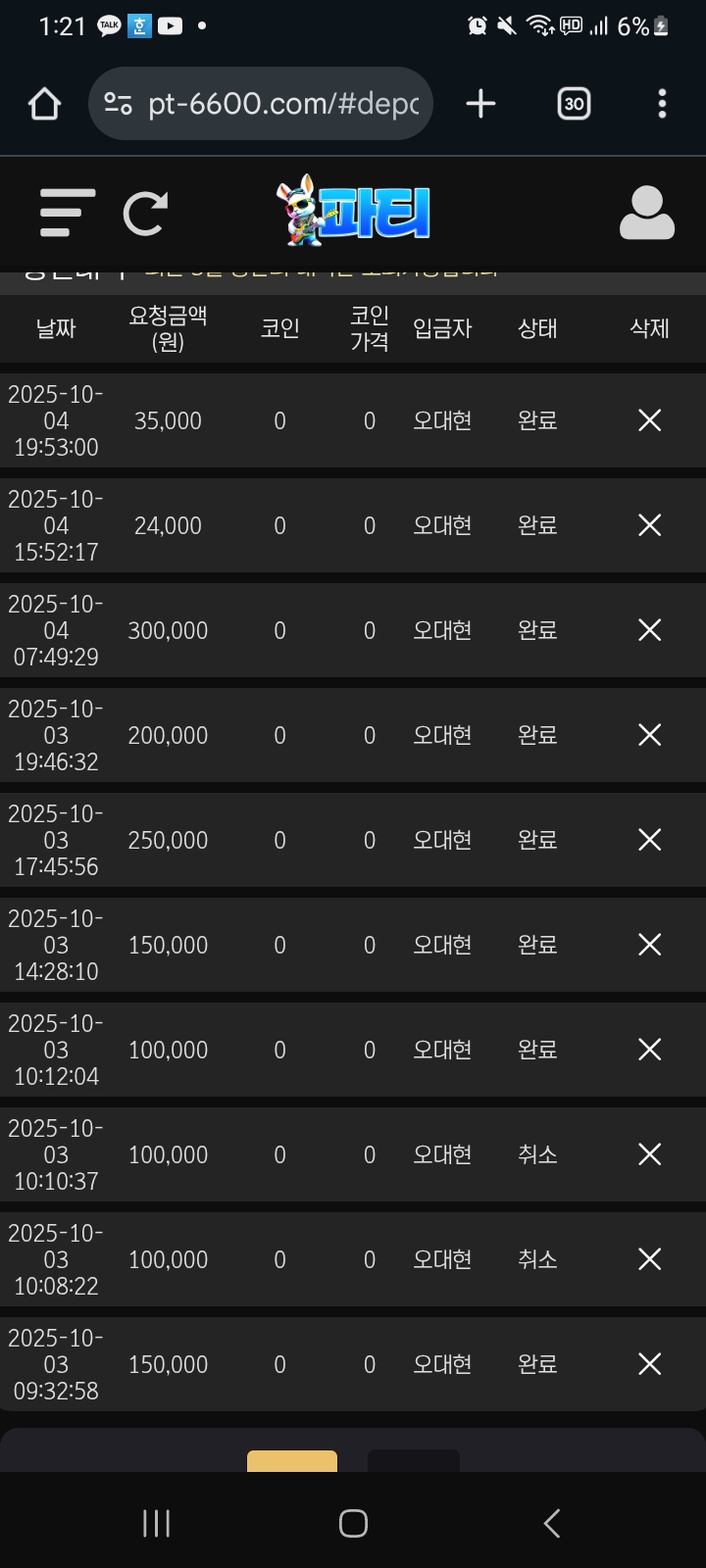The height and width of the screenshot is (1568, 706).
Task: View the 30 open tabs
Action: coord(574,104)
